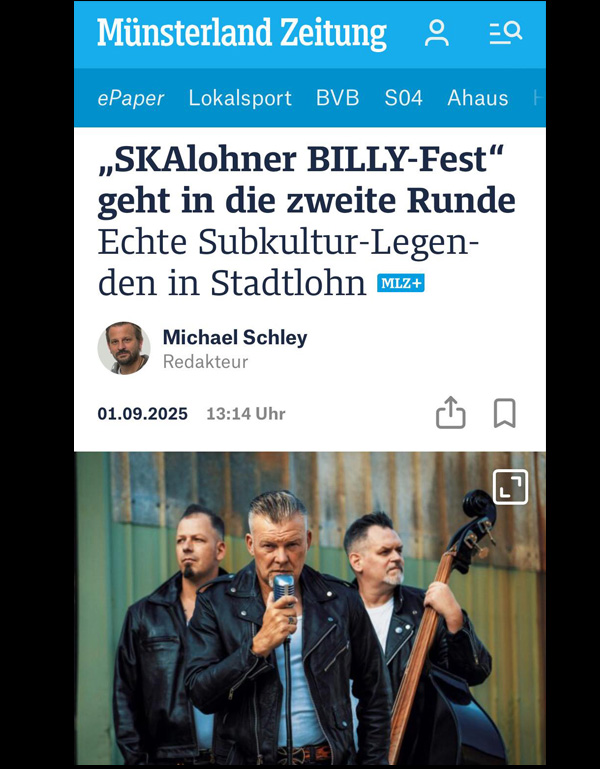
Task: Select the S04 tab
Action: (403, 98)
